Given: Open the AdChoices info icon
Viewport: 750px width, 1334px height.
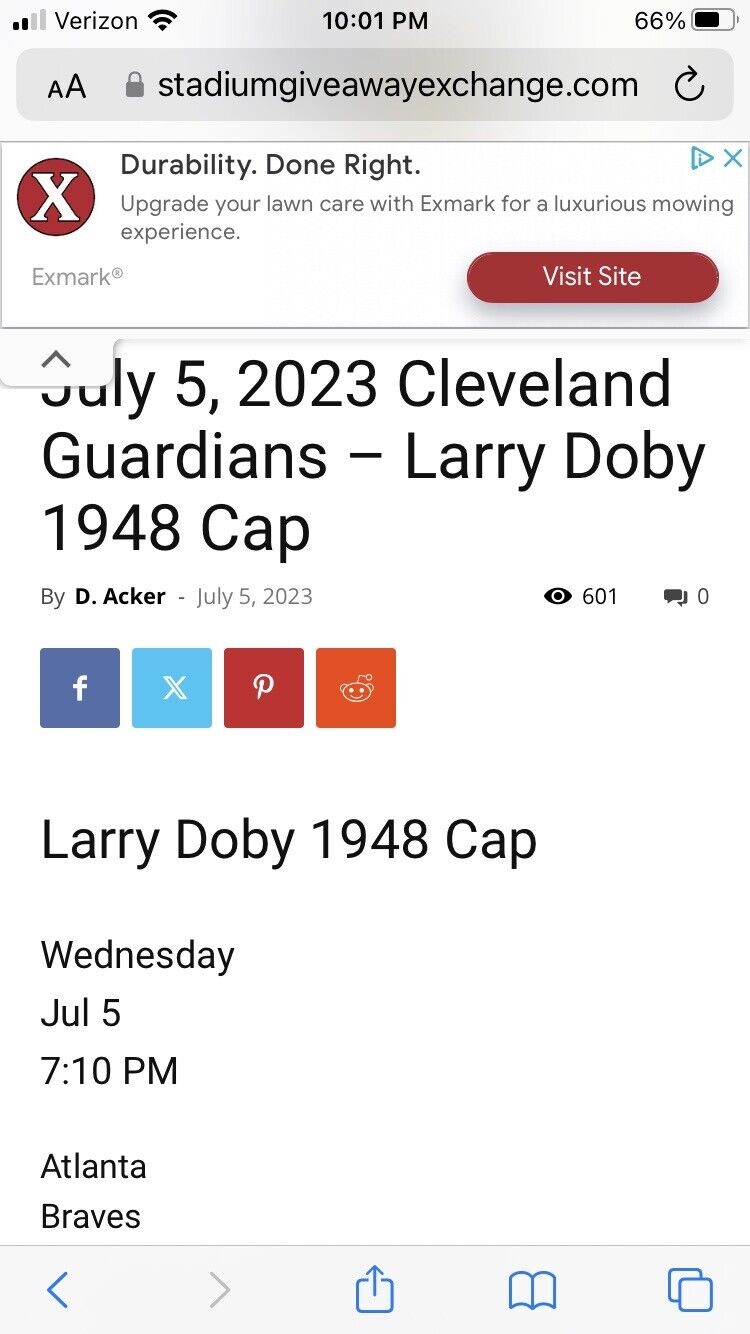Looking at the screenshot, I should (x=703, y=158).
